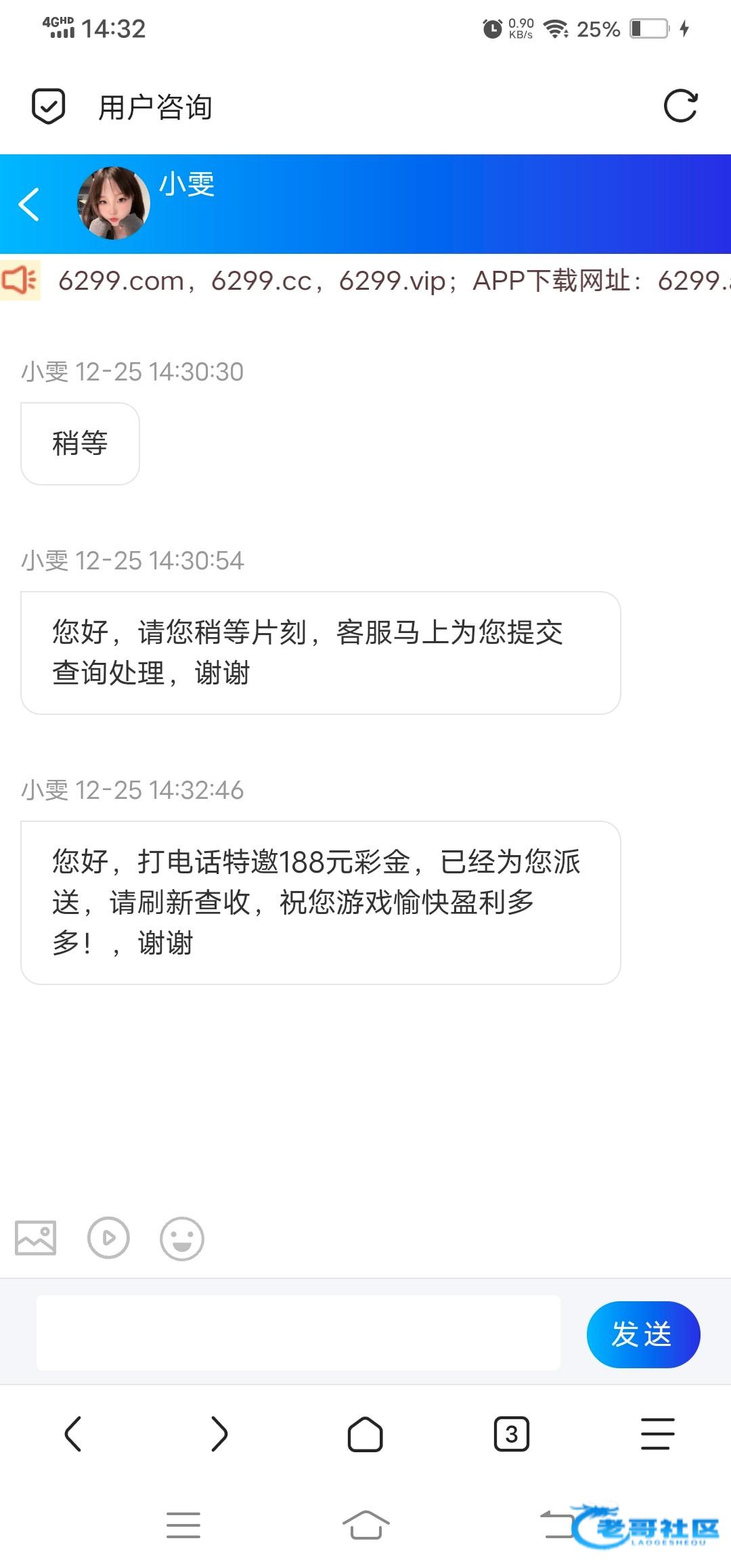
Task: Tap the shield security icon in the address bar
Action: [x=48, y=106]
